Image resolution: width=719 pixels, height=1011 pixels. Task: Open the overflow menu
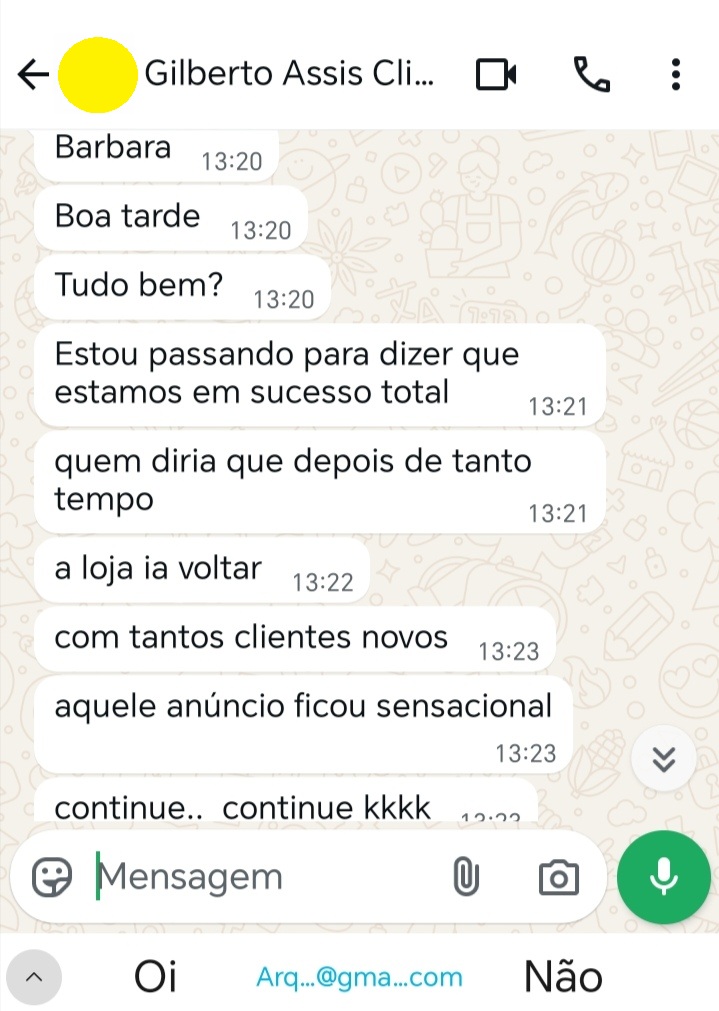click(x=676, y=75)
